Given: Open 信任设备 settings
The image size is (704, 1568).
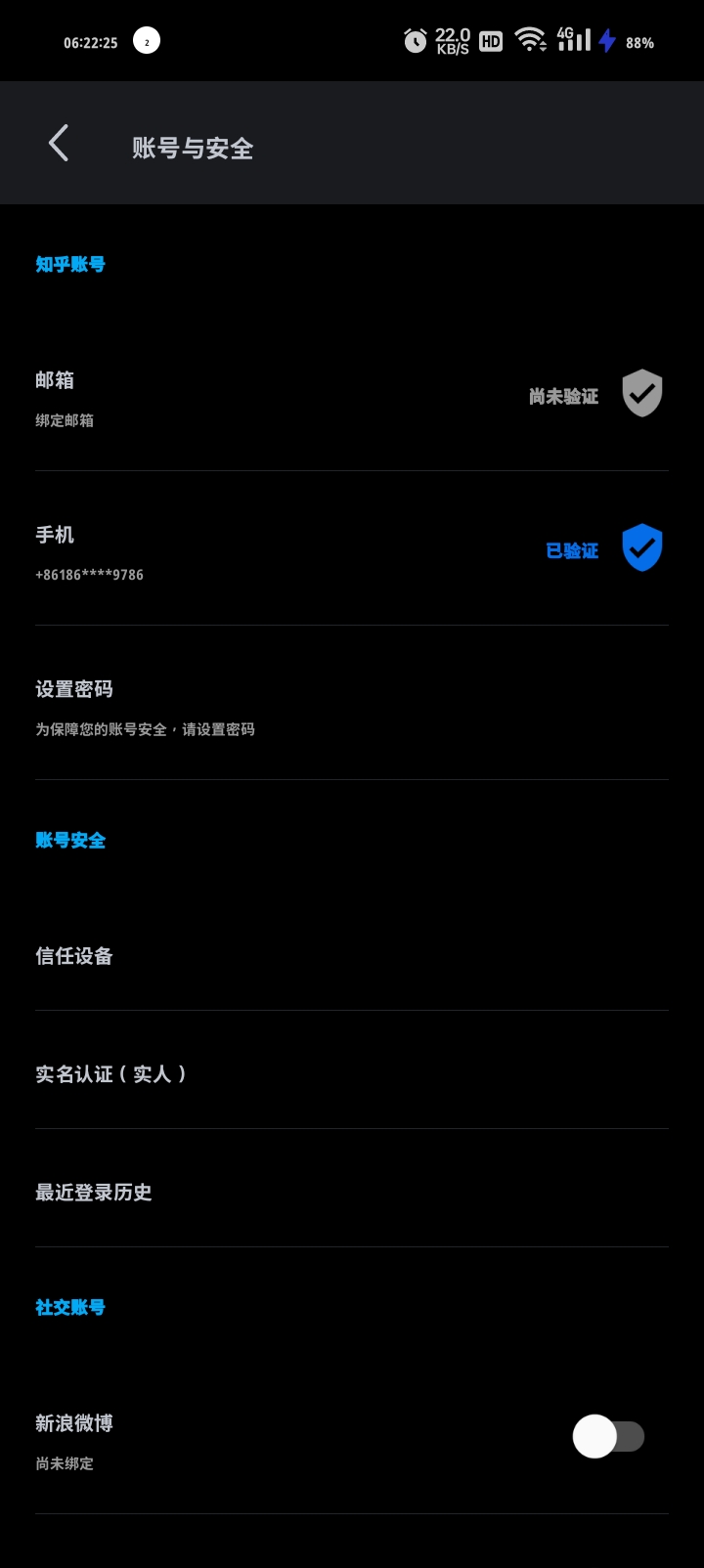Looking at the screenshot, I should [352, 956].
